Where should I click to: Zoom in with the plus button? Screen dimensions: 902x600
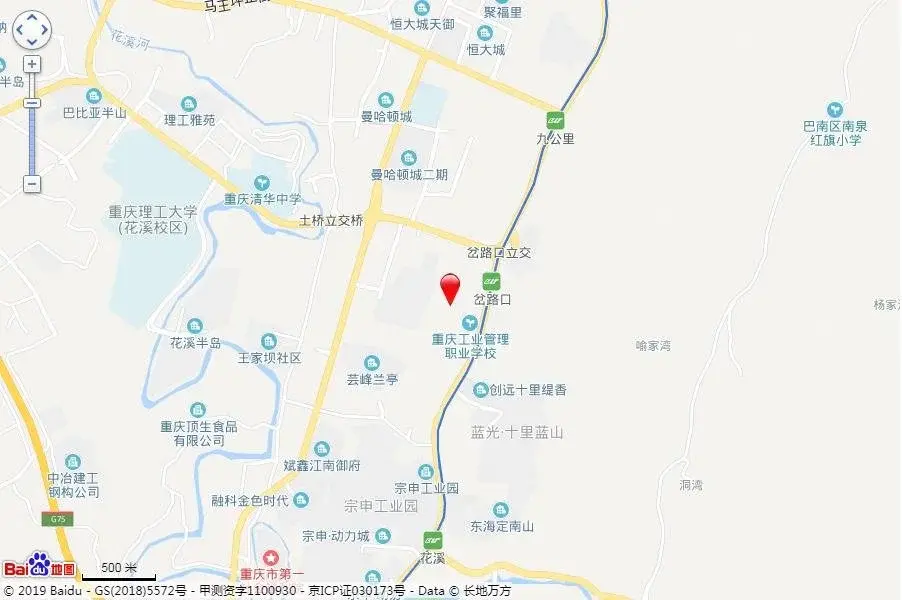[x=32, y=64]
